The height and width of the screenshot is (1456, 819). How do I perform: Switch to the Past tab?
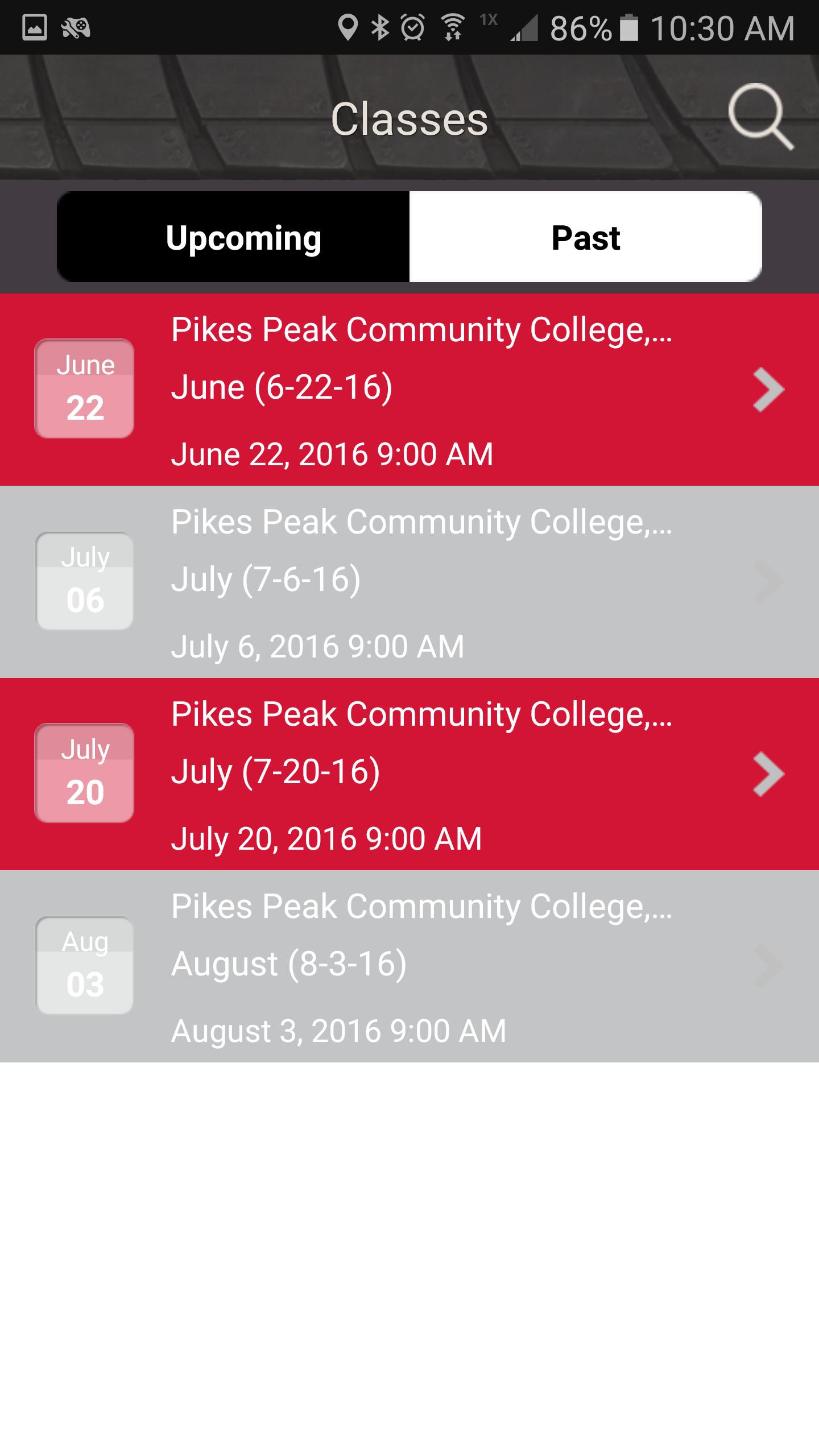pyautogui.click(x=586, y=237)
